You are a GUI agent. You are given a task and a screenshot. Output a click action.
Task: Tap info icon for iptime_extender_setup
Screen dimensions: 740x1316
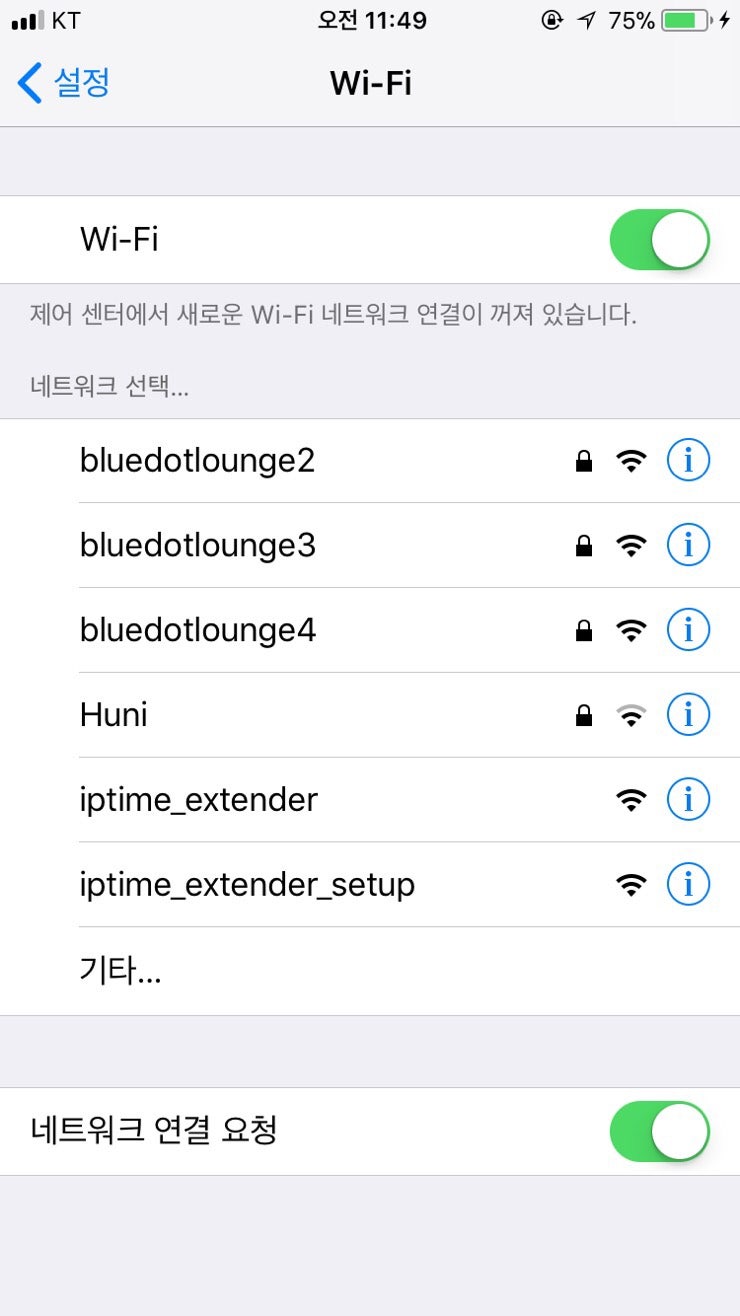(x=688, y=884)
